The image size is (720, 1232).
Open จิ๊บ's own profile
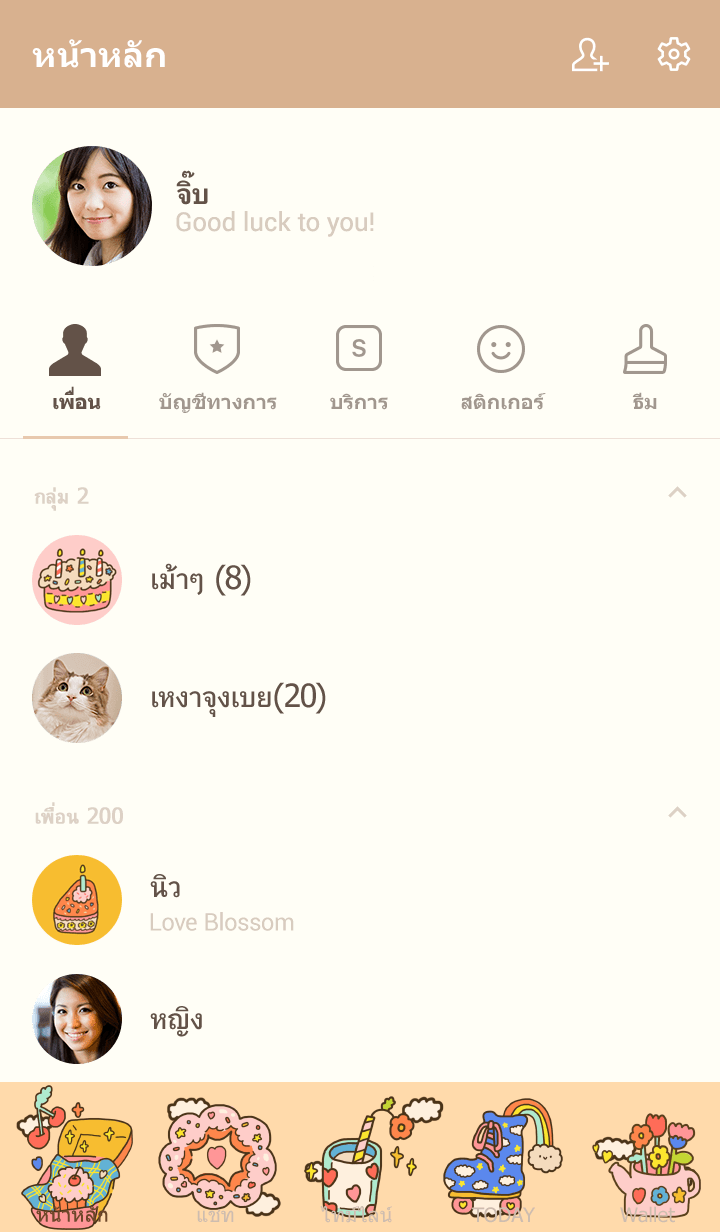(92, 206)
